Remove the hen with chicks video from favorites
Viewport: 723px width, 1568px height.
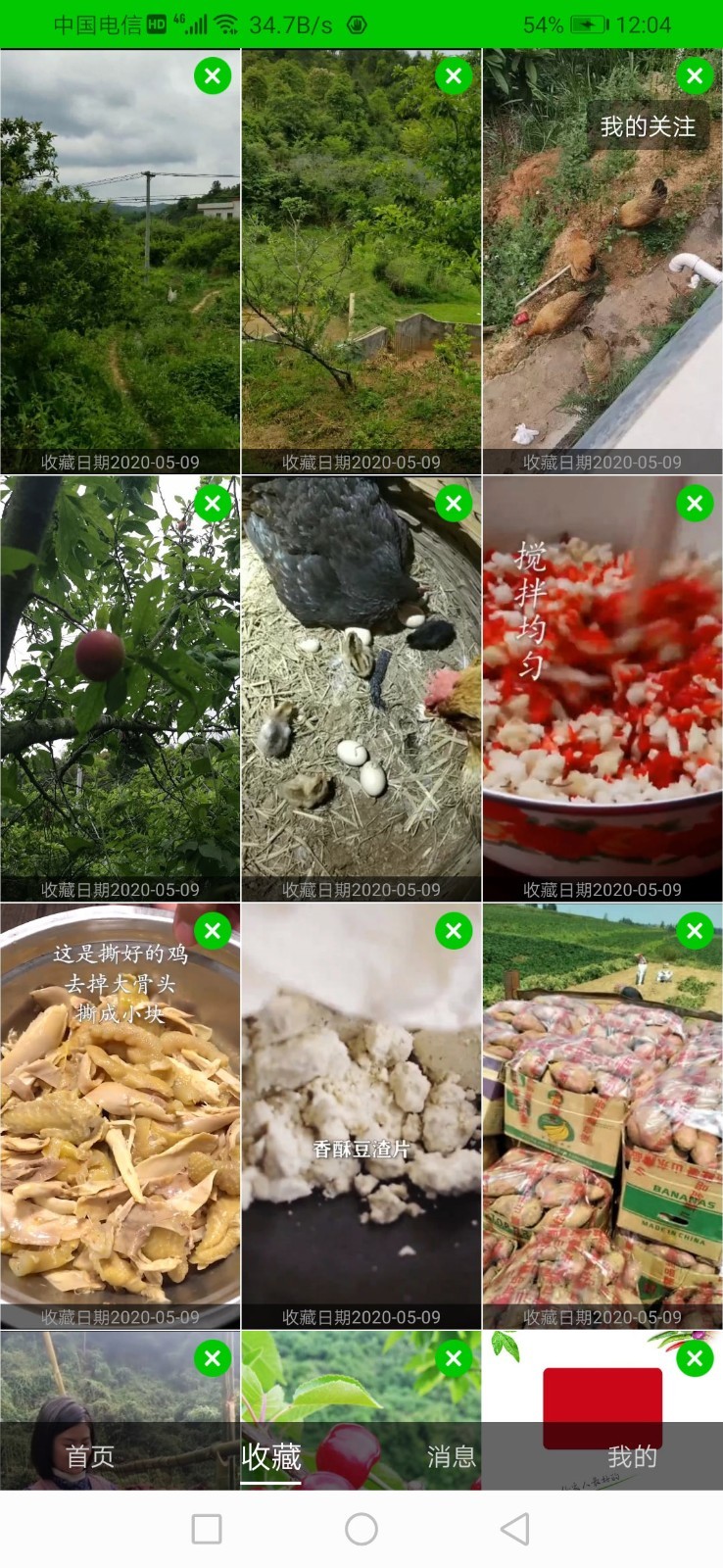454,504
